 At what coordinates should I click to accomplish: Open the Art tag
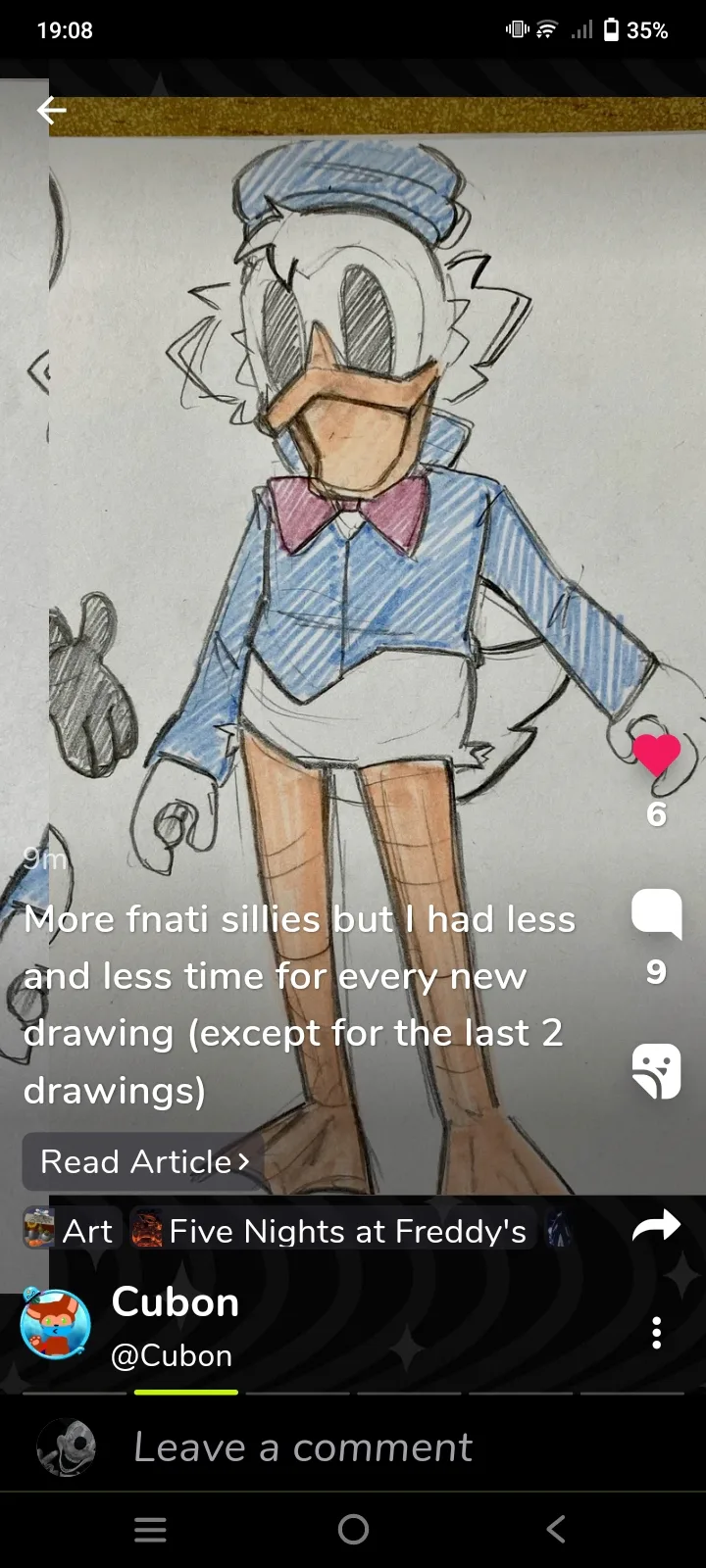[x=71, y=1231]
